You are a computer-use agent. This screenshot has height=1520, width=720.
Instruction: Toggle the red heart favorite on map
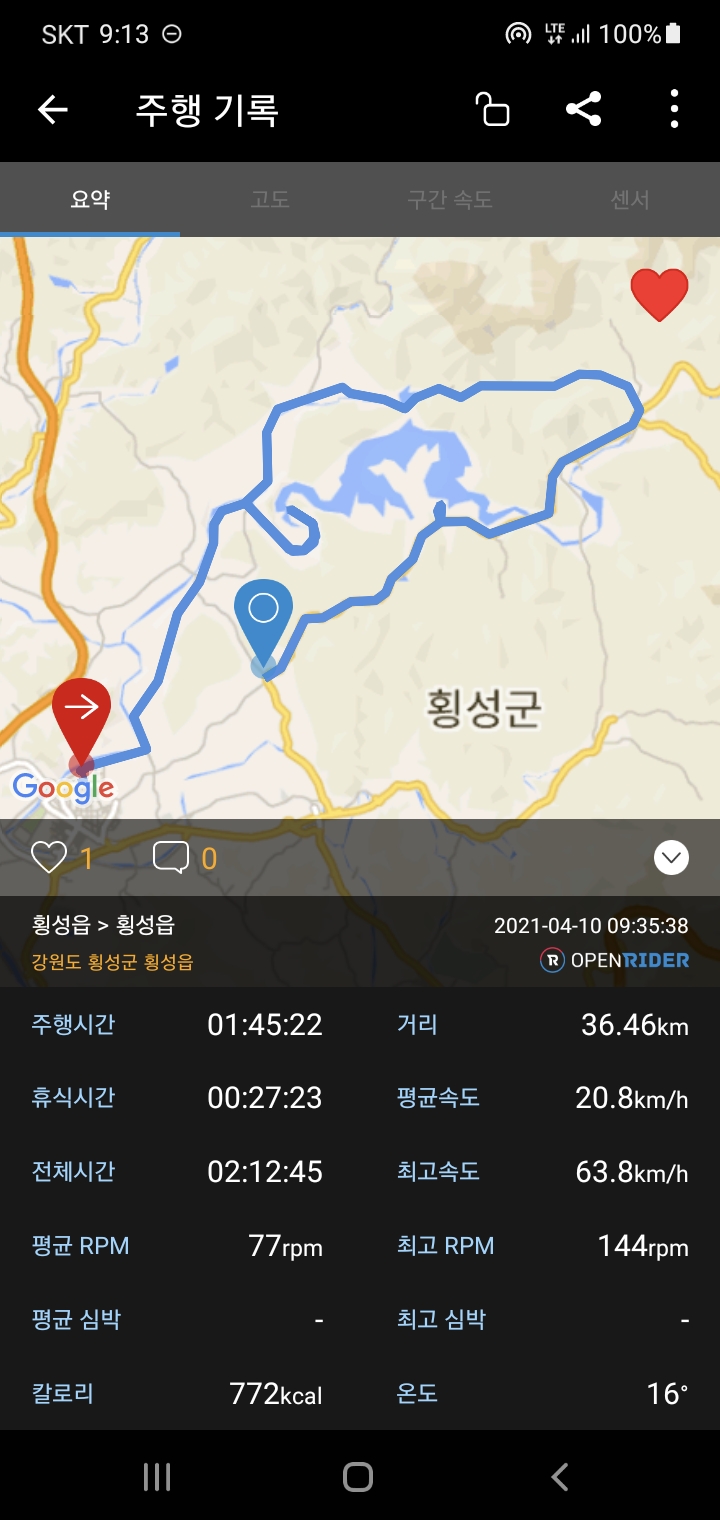pos(660,295)
